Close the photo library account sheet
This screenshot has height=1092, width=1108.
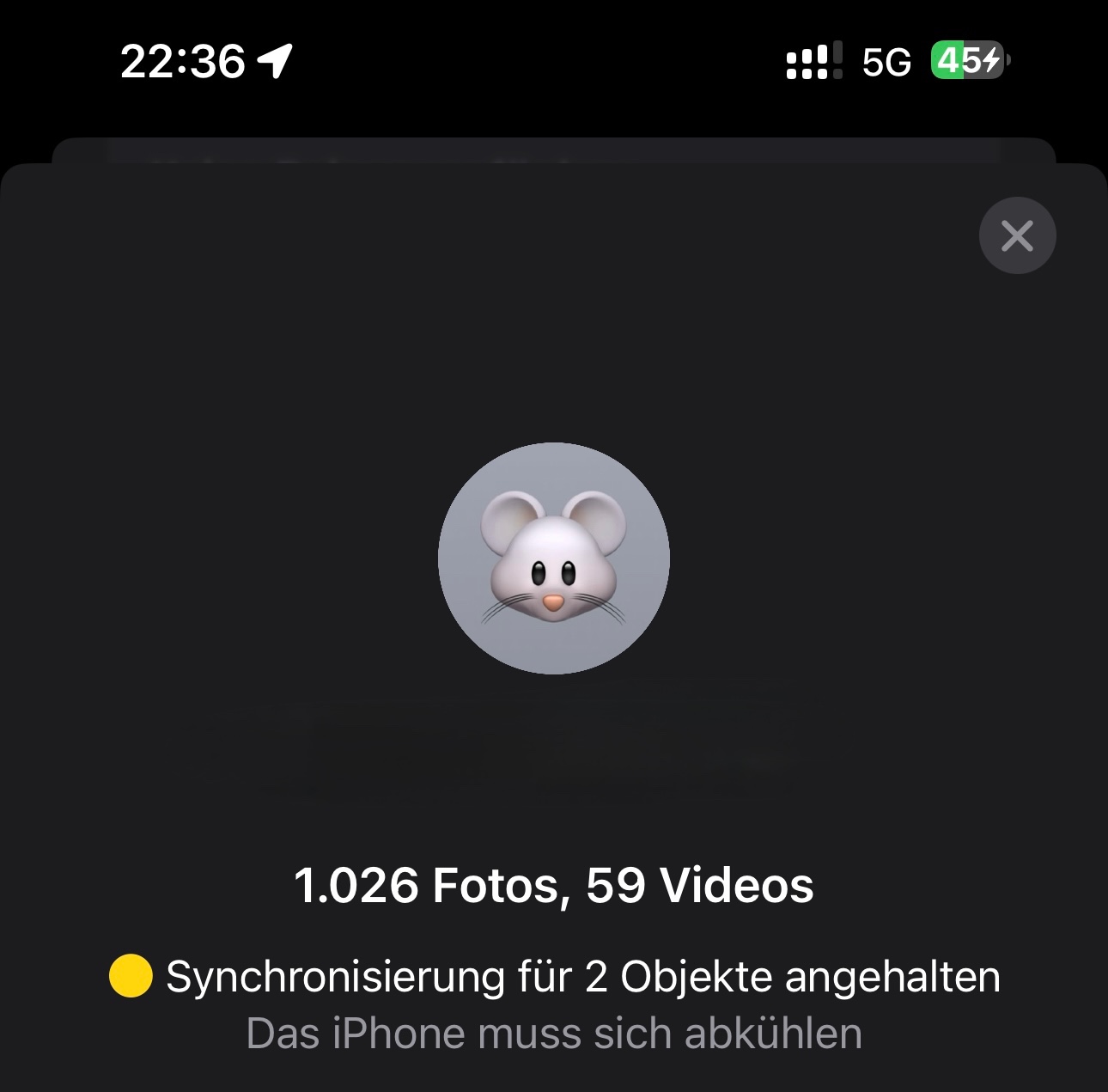[1017, 235]
